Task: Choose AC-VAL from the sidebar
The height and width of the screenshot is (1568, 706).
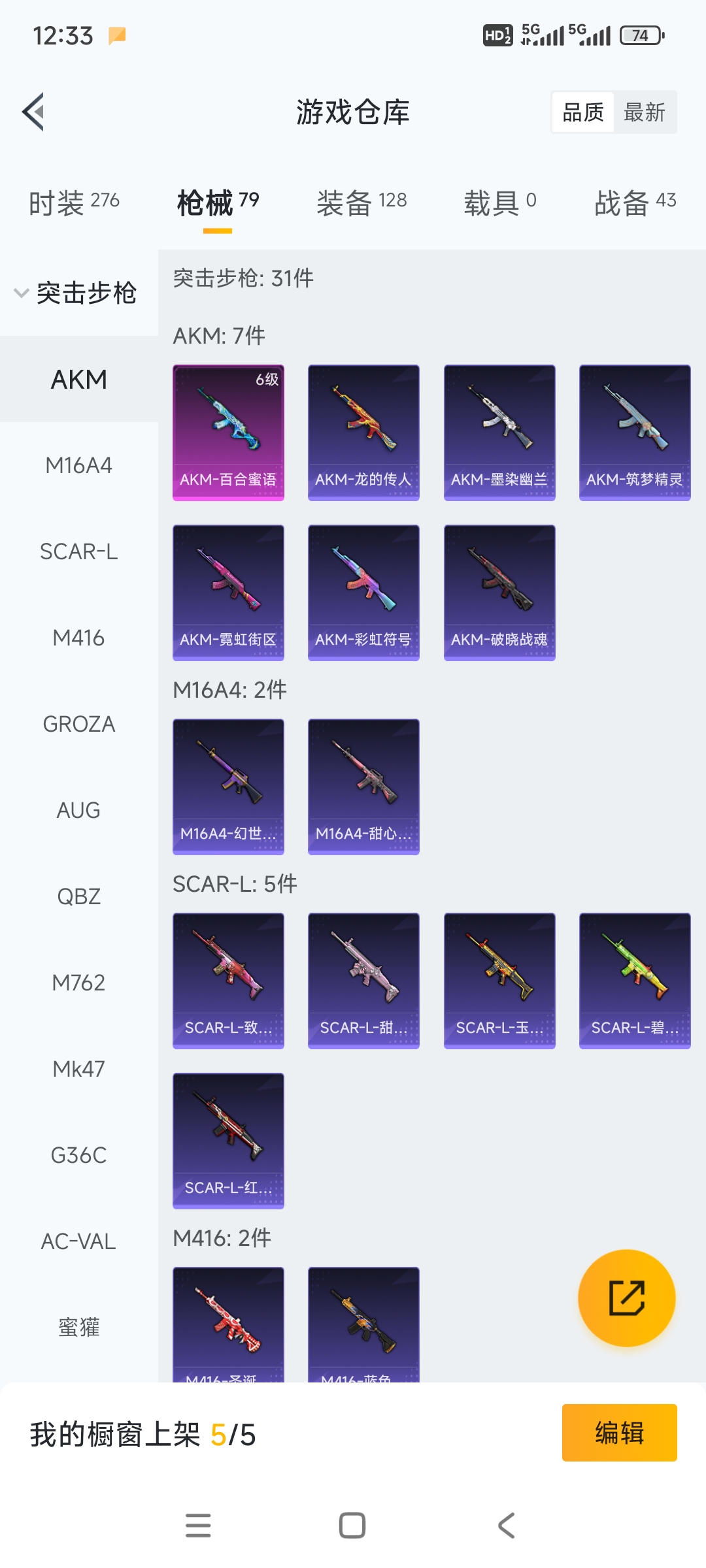Action: (78, 1241)
